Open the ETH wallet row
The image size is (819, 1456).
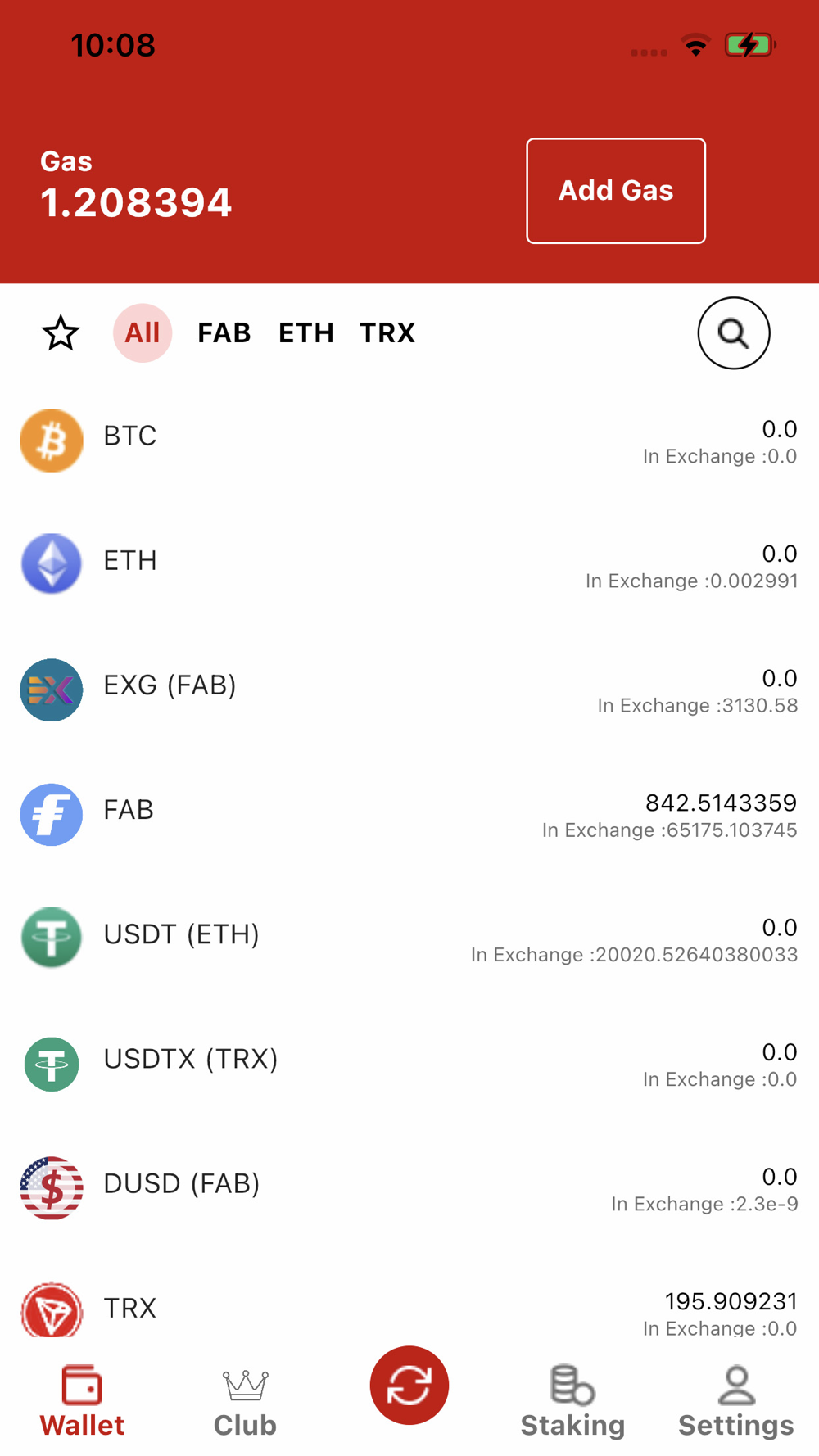click(409, 565)
